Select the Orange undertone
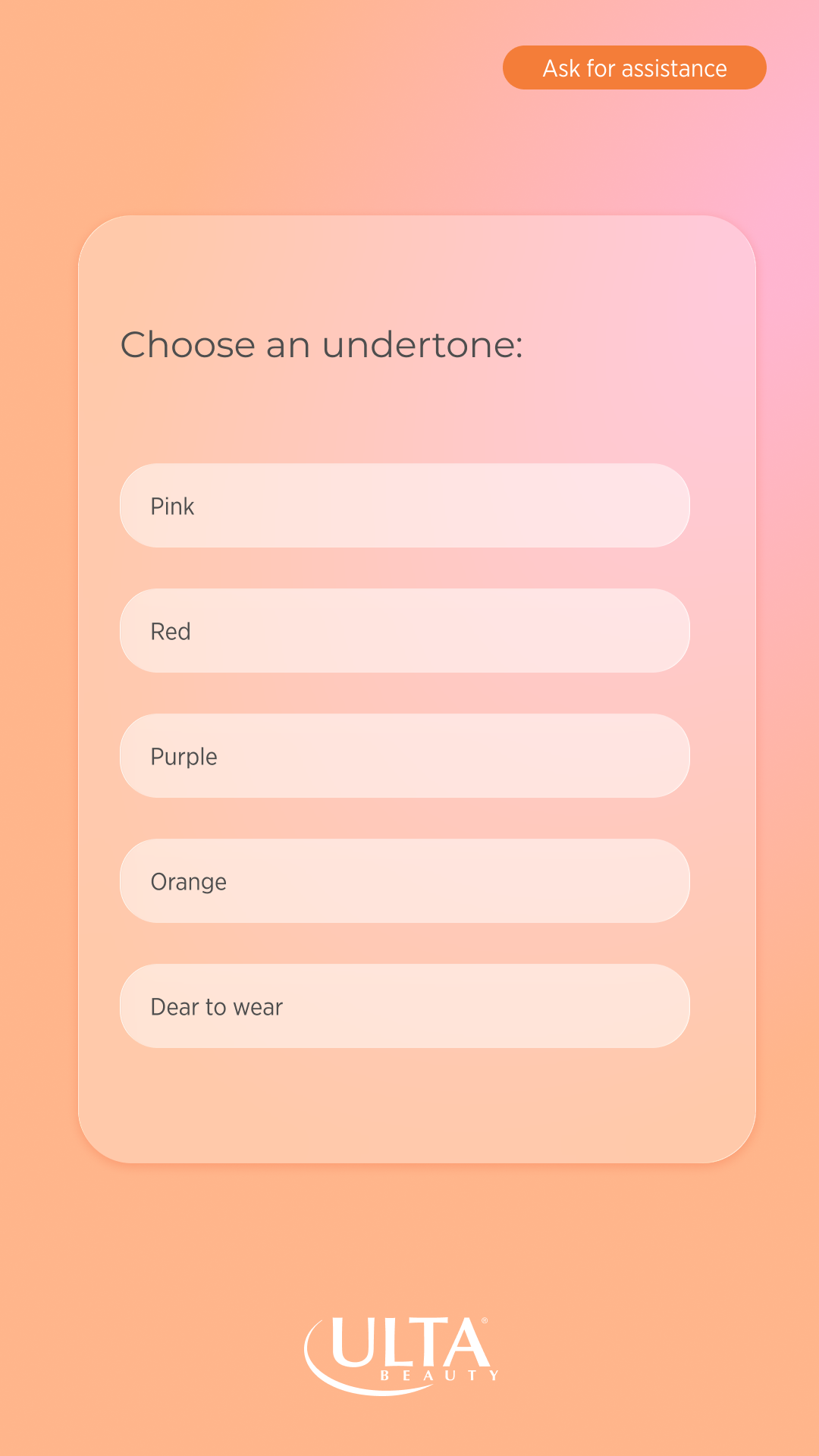 pos(404,881)
